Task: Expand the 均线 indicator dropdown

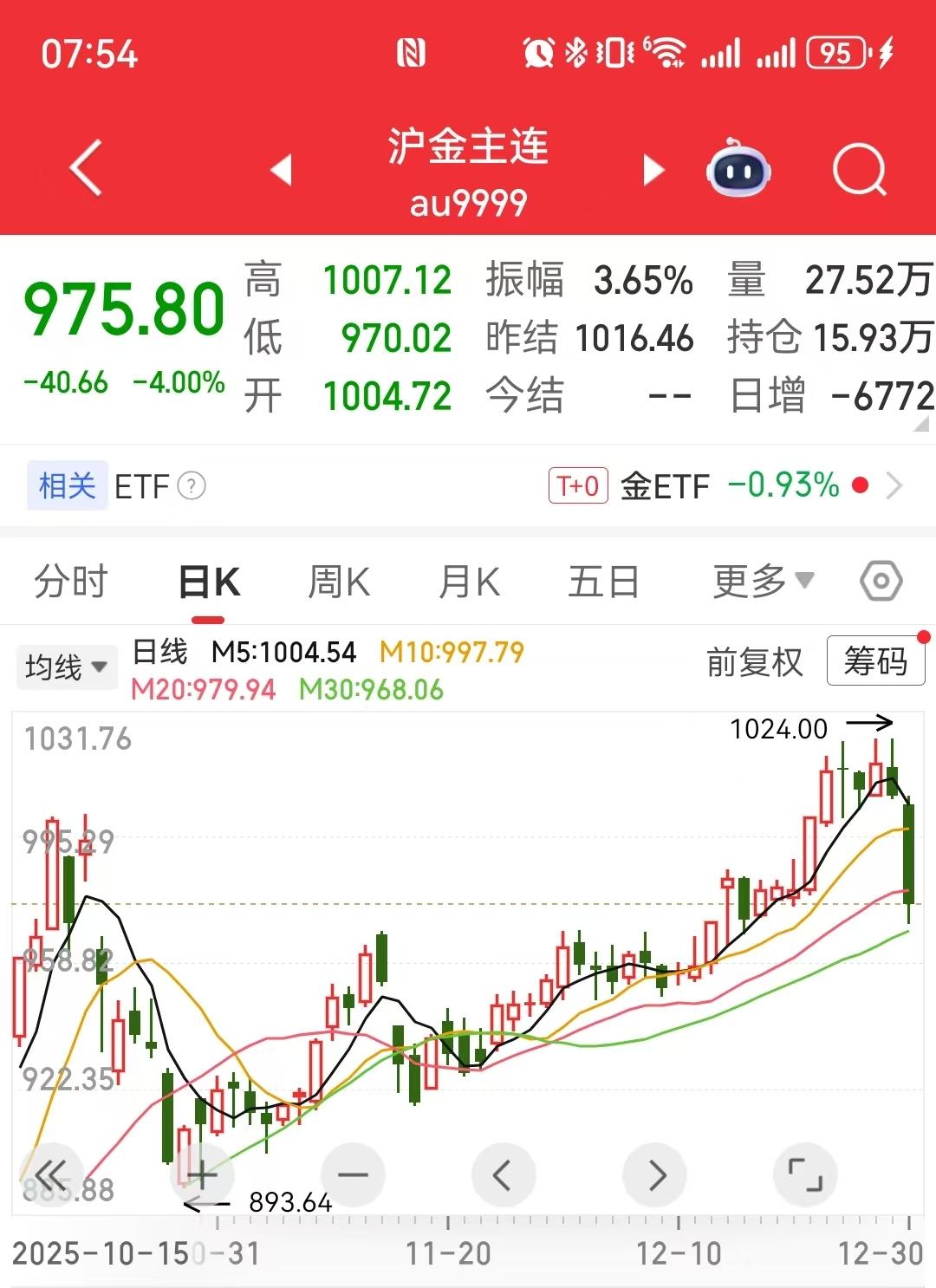Action: coord(66,667)
